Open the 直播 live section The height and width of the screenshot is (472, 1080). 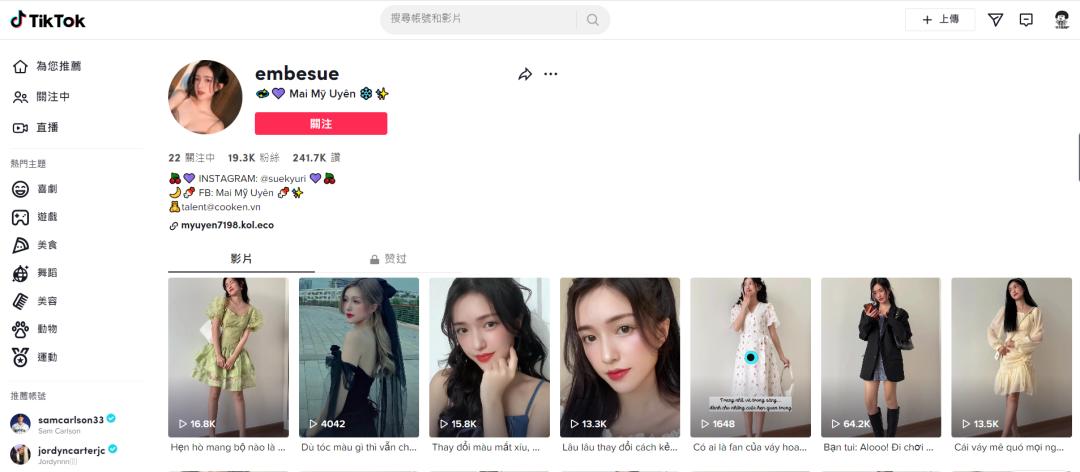coord(47,127)
